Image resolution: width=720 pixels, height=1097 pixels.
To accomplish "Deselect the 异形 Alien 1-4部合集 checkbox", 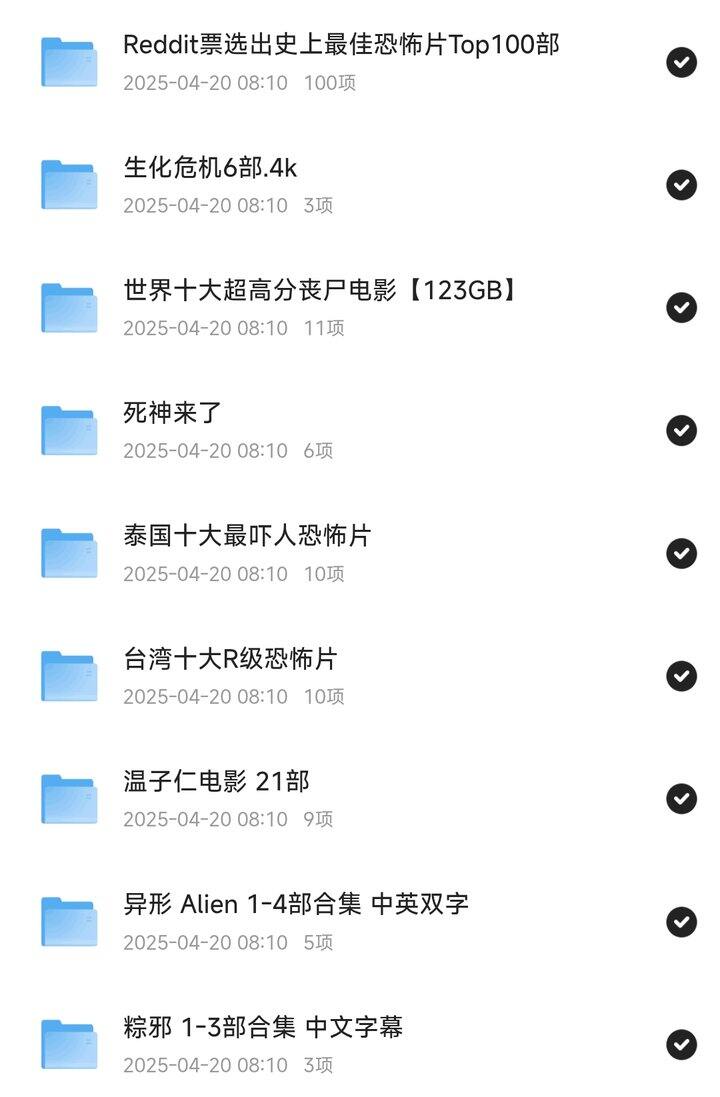I will pyautogui.click(x=681, y=922).
